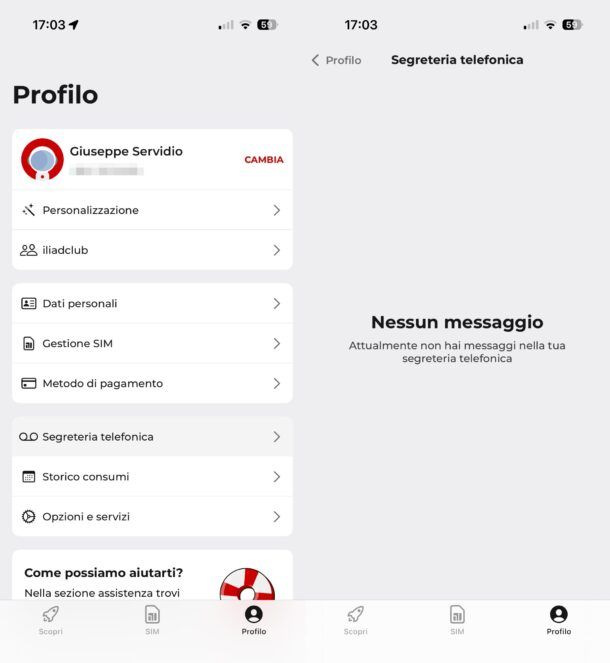Switch to SIM tab on the Profilo screen
Image resolution: width=610 pixels, height=663 pixels.
[152, 620]
